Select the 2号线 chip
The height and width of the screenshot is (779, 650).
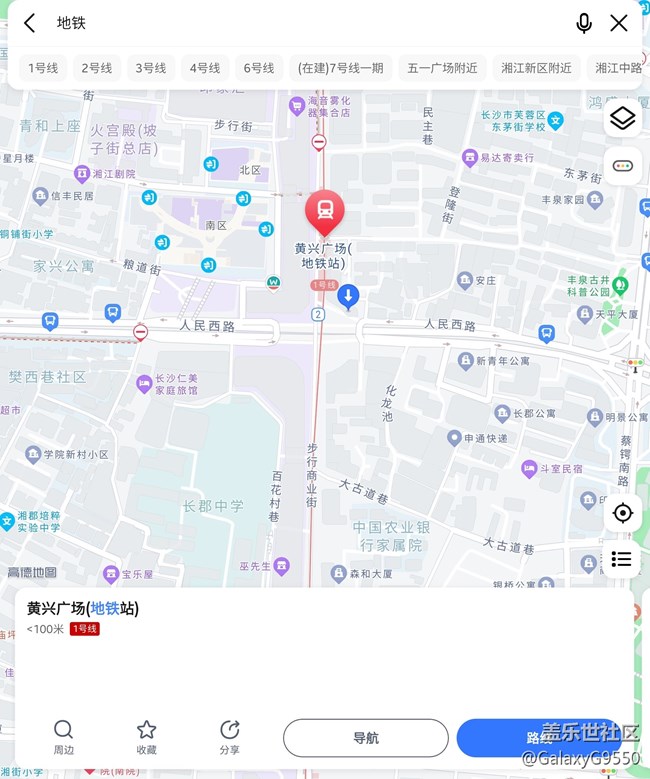[97, 68]
